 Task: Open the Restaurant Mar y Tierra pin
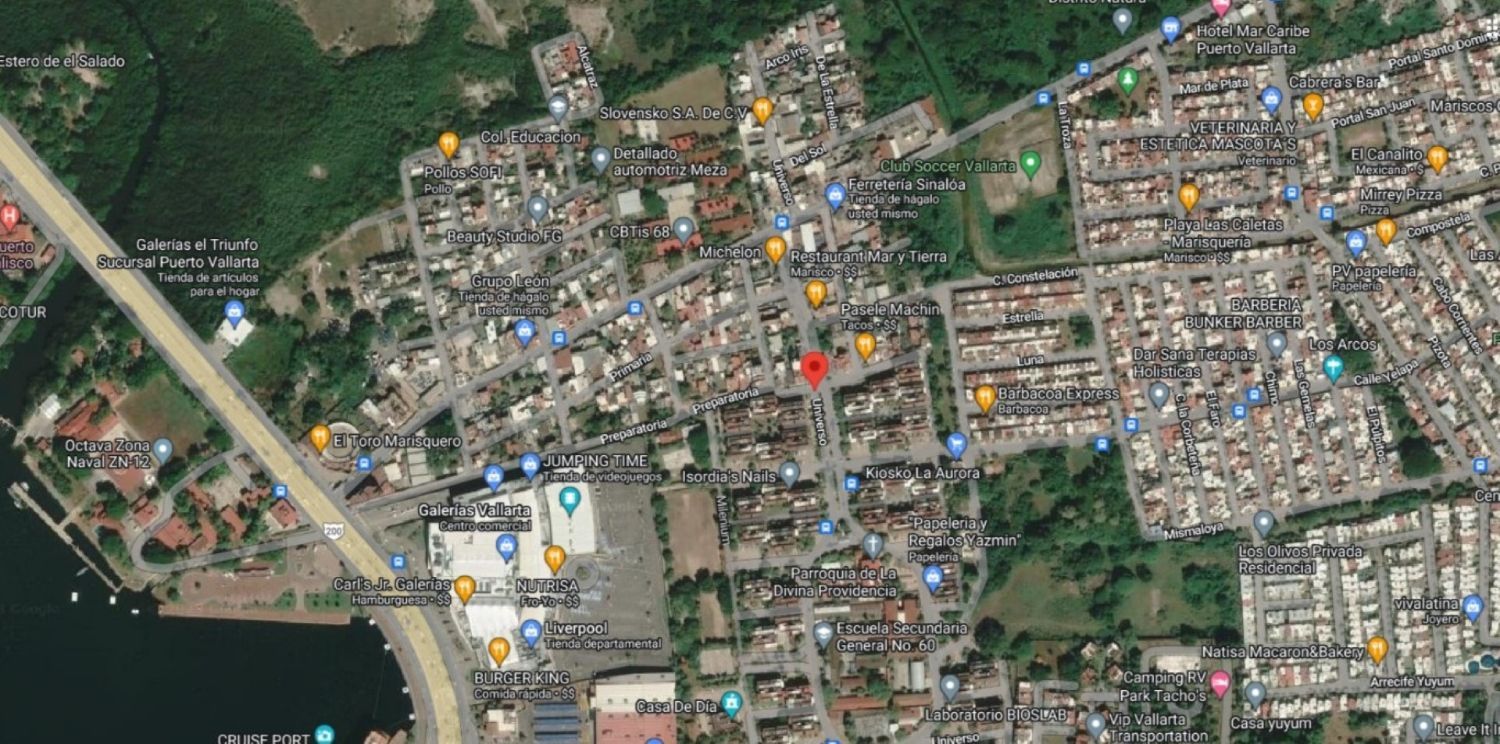(816, 292)
